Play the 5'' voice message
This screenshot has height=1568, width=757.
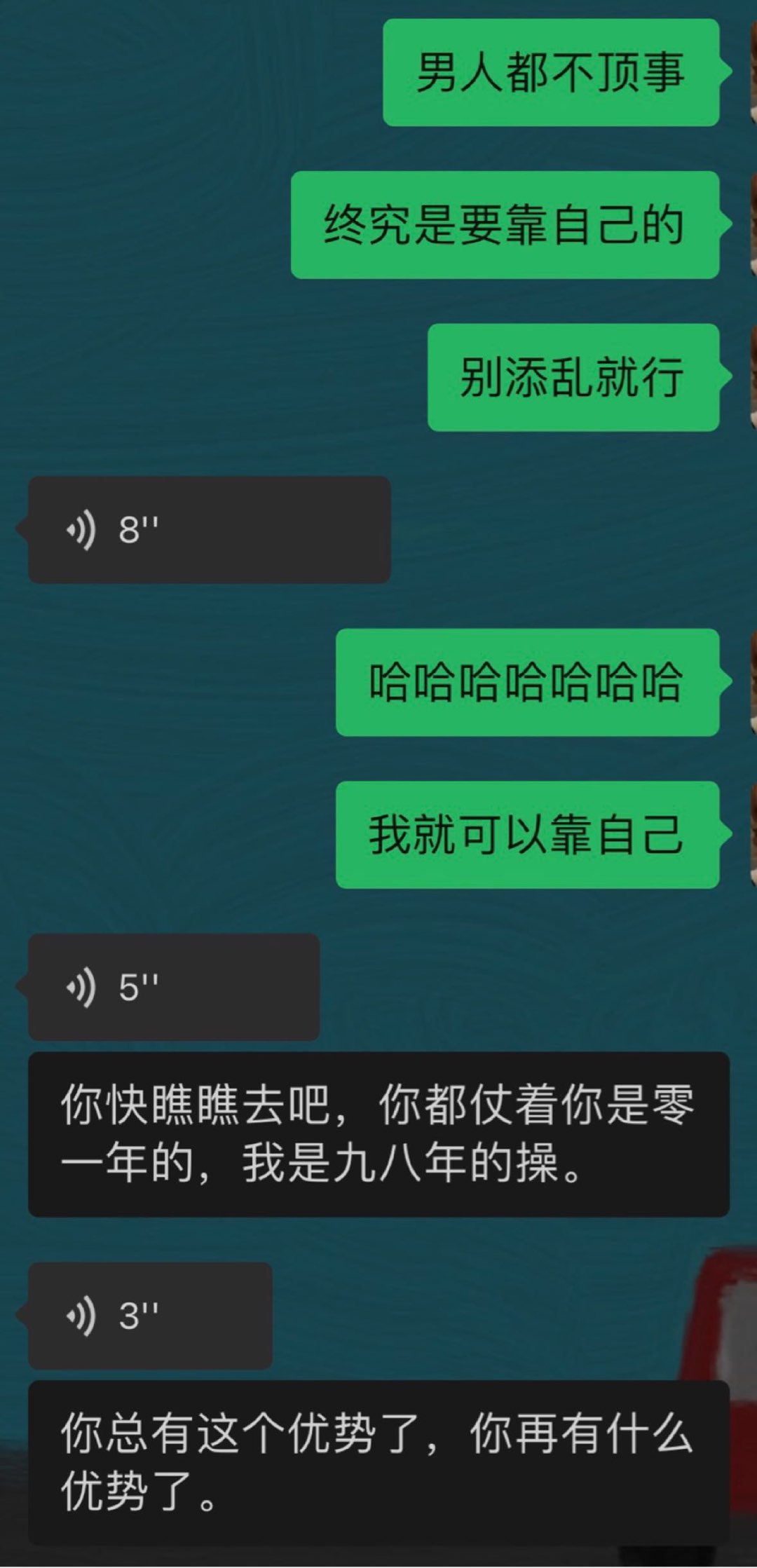pyautogui.click(x=174, y=987)
